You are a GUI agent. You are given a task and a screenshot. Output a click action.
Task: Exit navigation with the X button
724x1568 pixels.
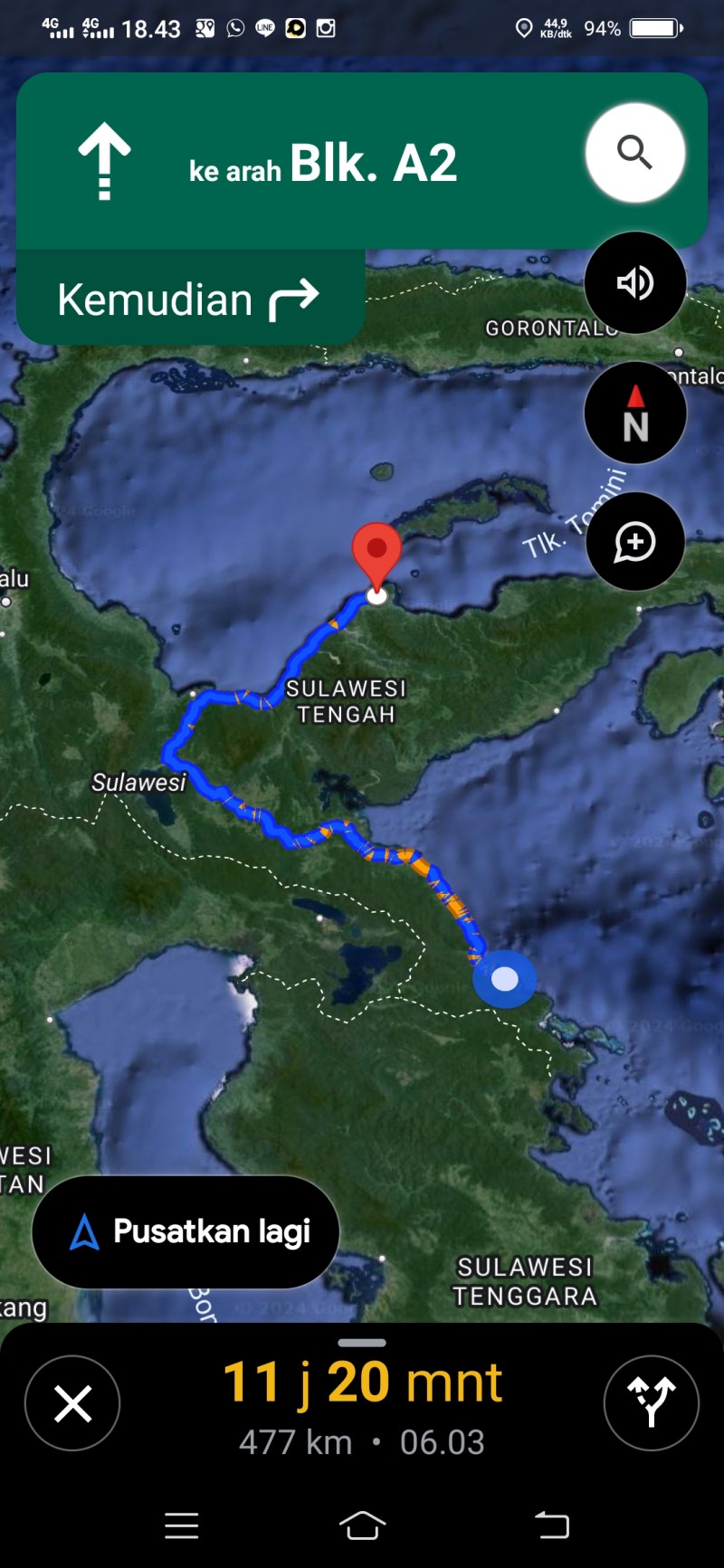point(72,1403)
